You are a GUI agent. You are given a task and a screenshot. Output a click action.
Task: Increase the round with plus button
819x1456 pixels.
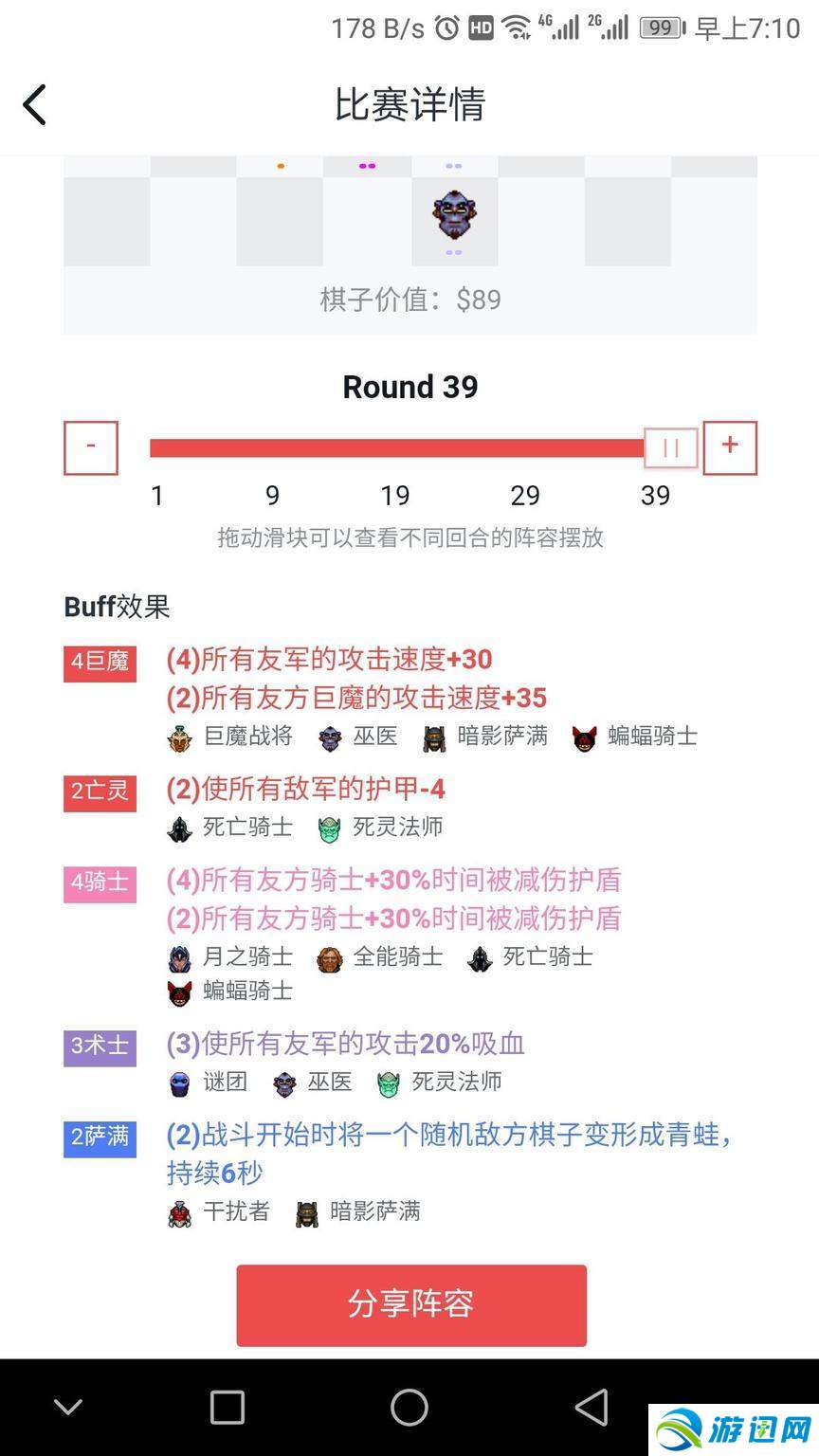pos(729,447)
